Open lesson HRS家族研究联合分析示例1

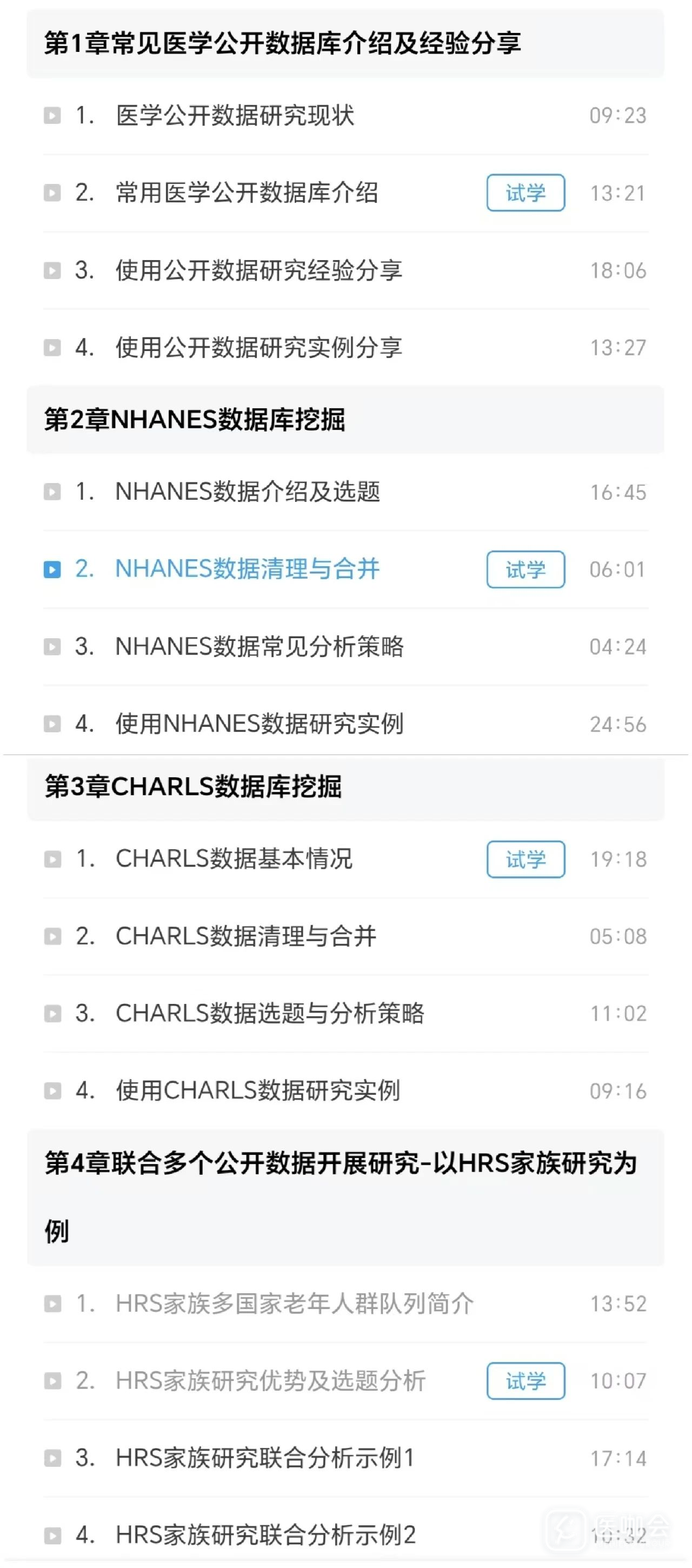(x=345, y=1458)
